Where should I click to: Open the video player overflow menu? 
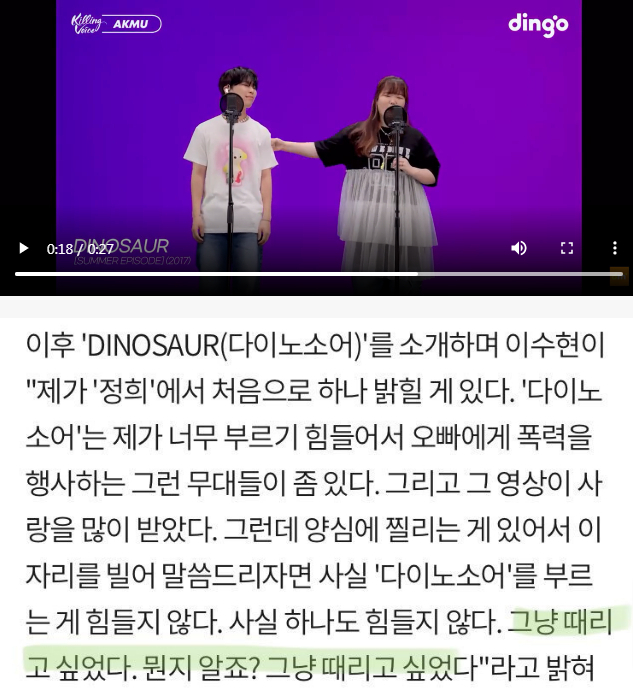click(x=615, y=248)
